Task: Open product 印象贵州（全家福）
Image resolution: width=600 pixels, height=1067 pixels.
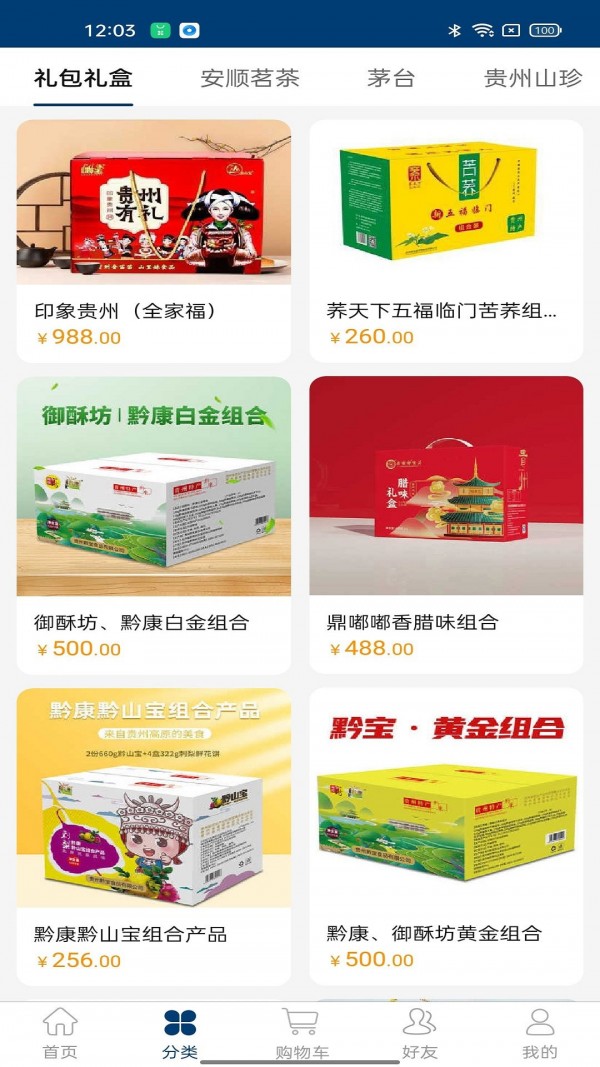Action: 154,240
